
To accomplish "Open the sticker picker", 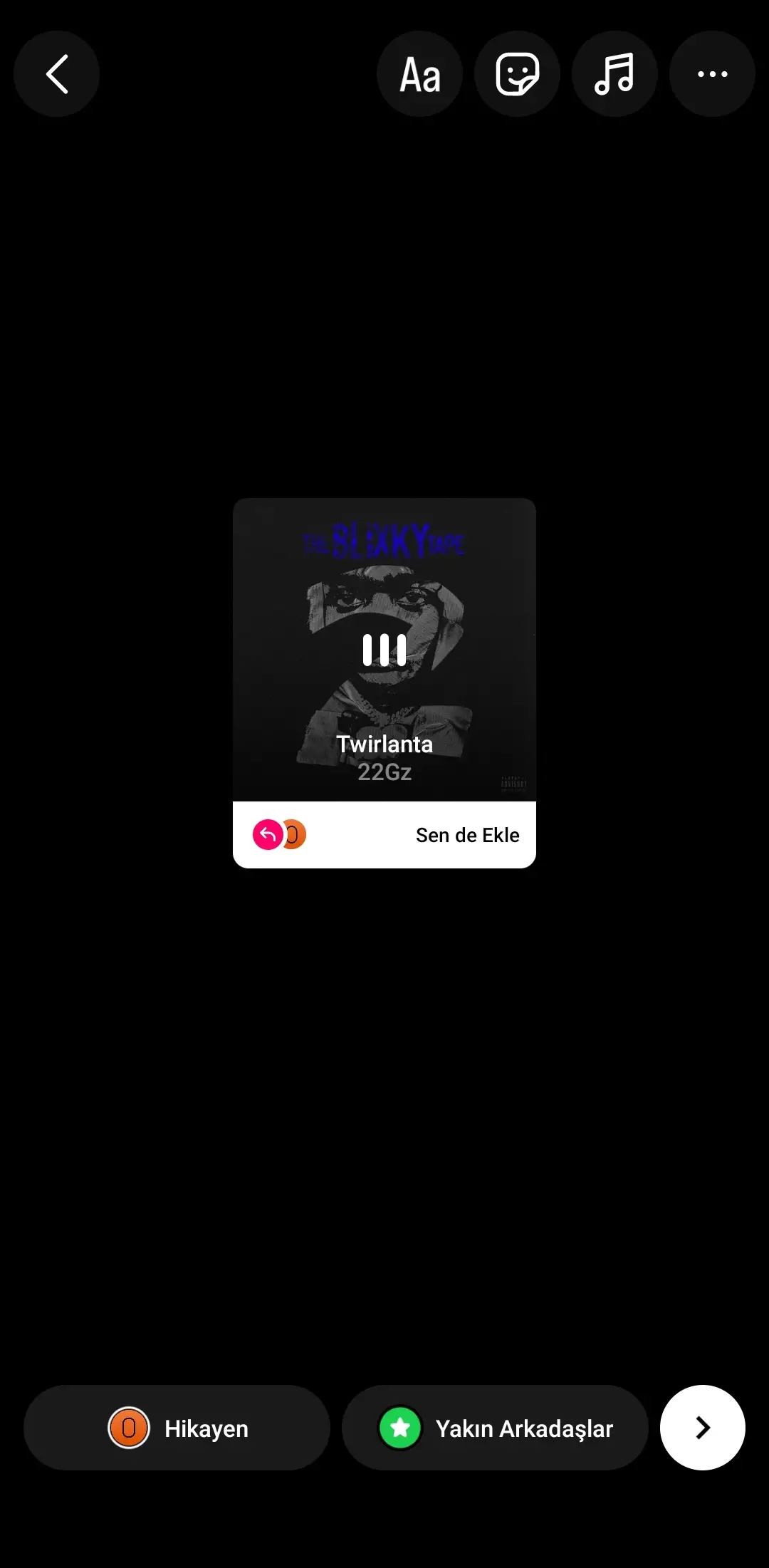I will [518, 74].
